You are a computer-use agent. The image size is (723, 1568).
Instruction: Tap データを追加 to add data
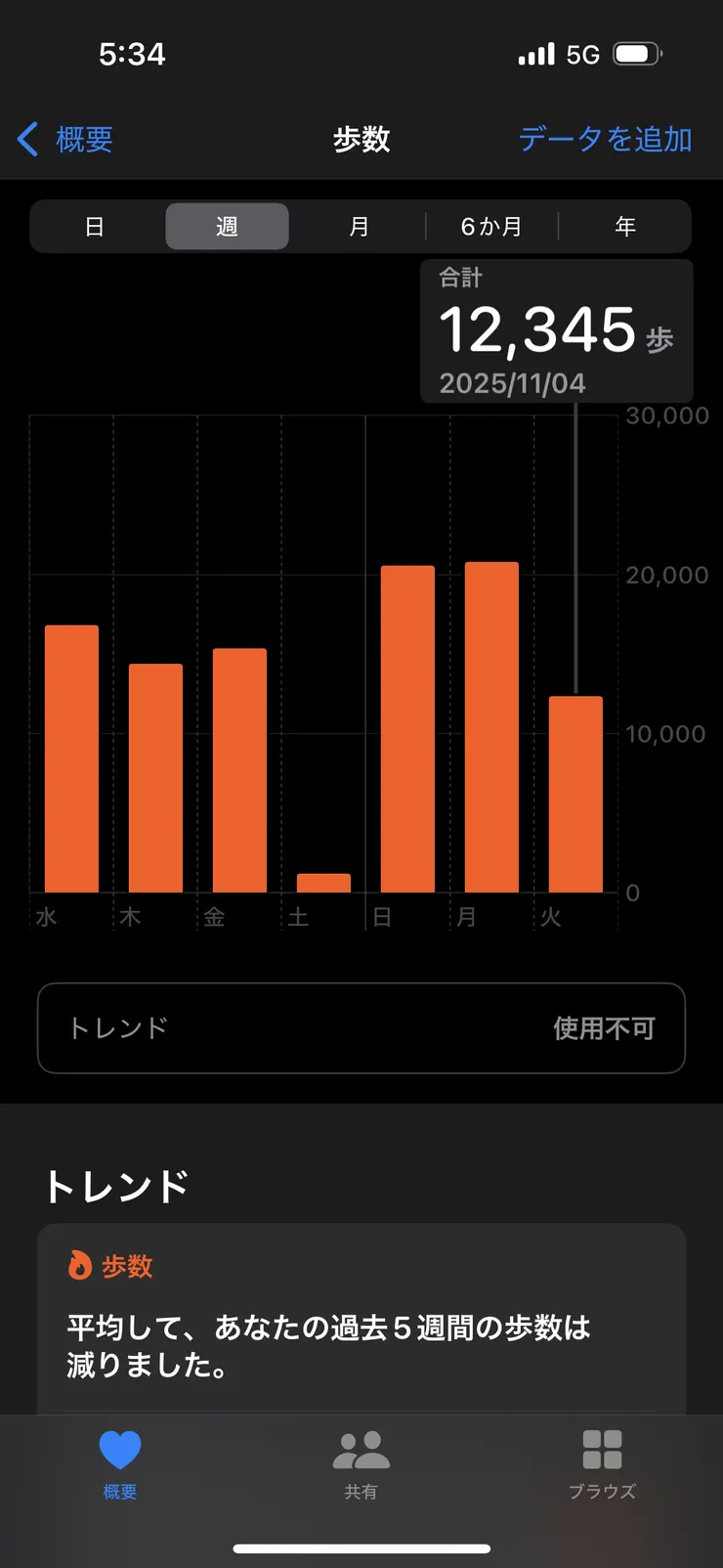pyautogui.click(x=605, y=140)
